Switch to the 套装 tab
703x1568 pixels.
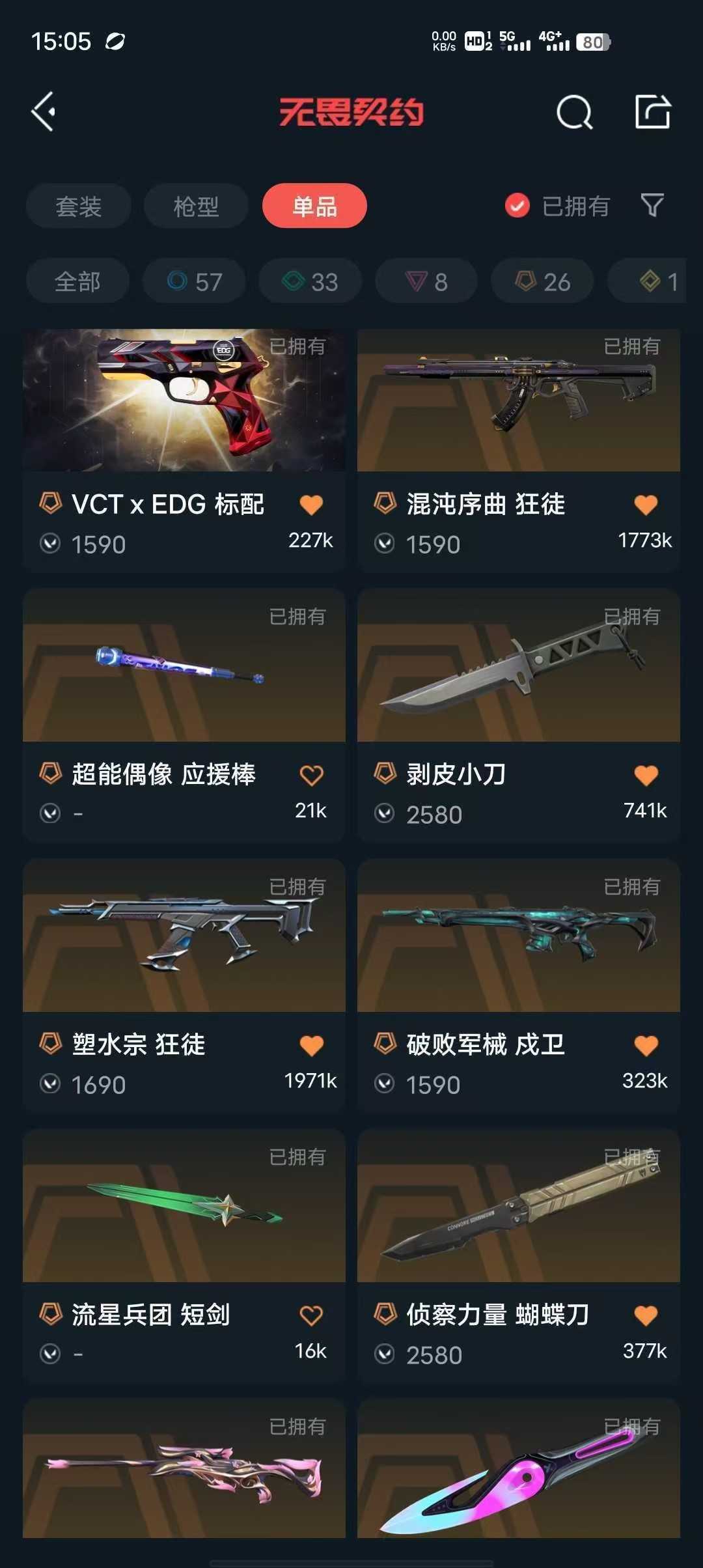77,206
